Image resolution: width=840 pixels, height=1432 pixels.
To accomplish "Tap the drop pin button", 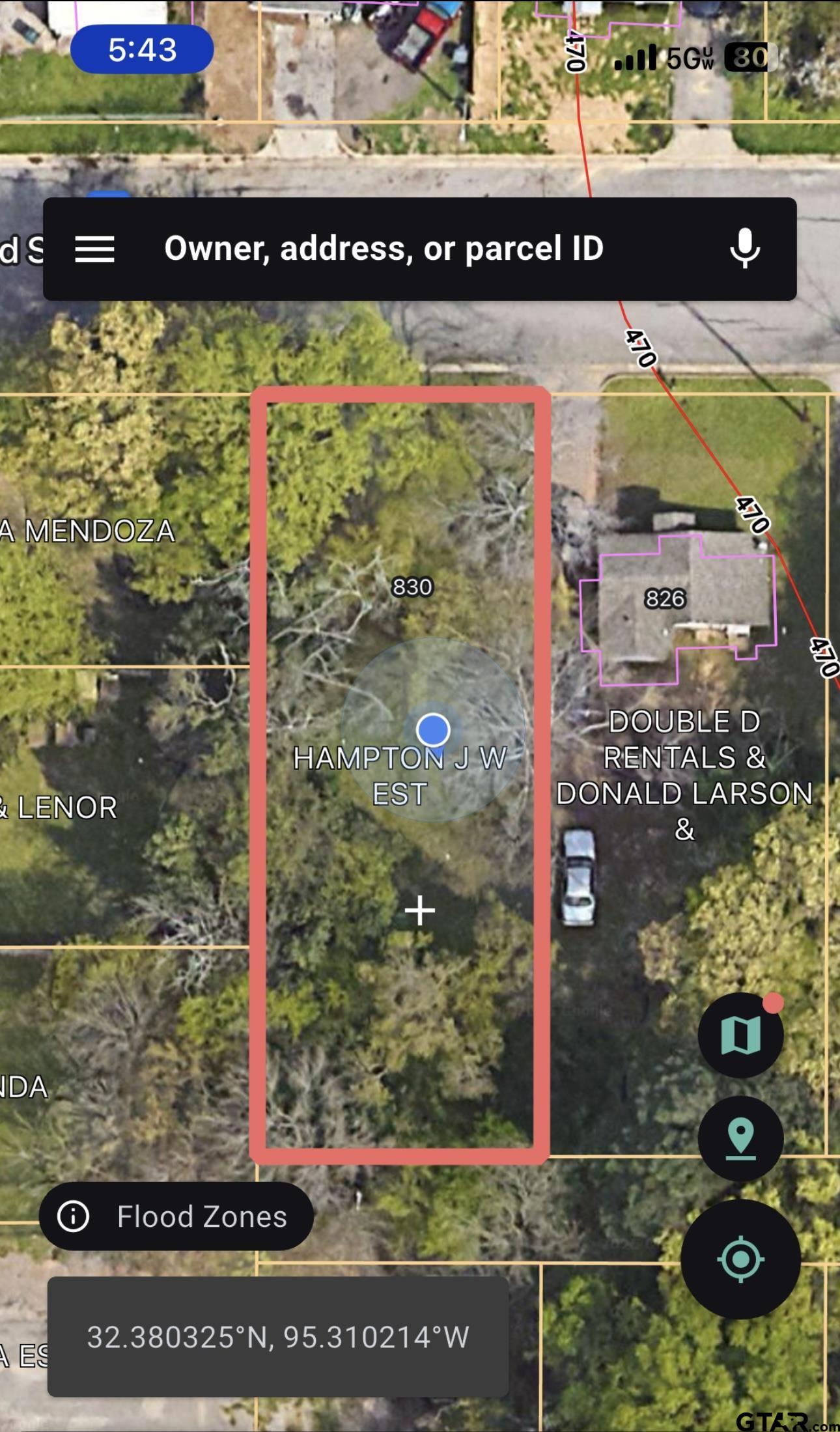I will [740, 1138].
